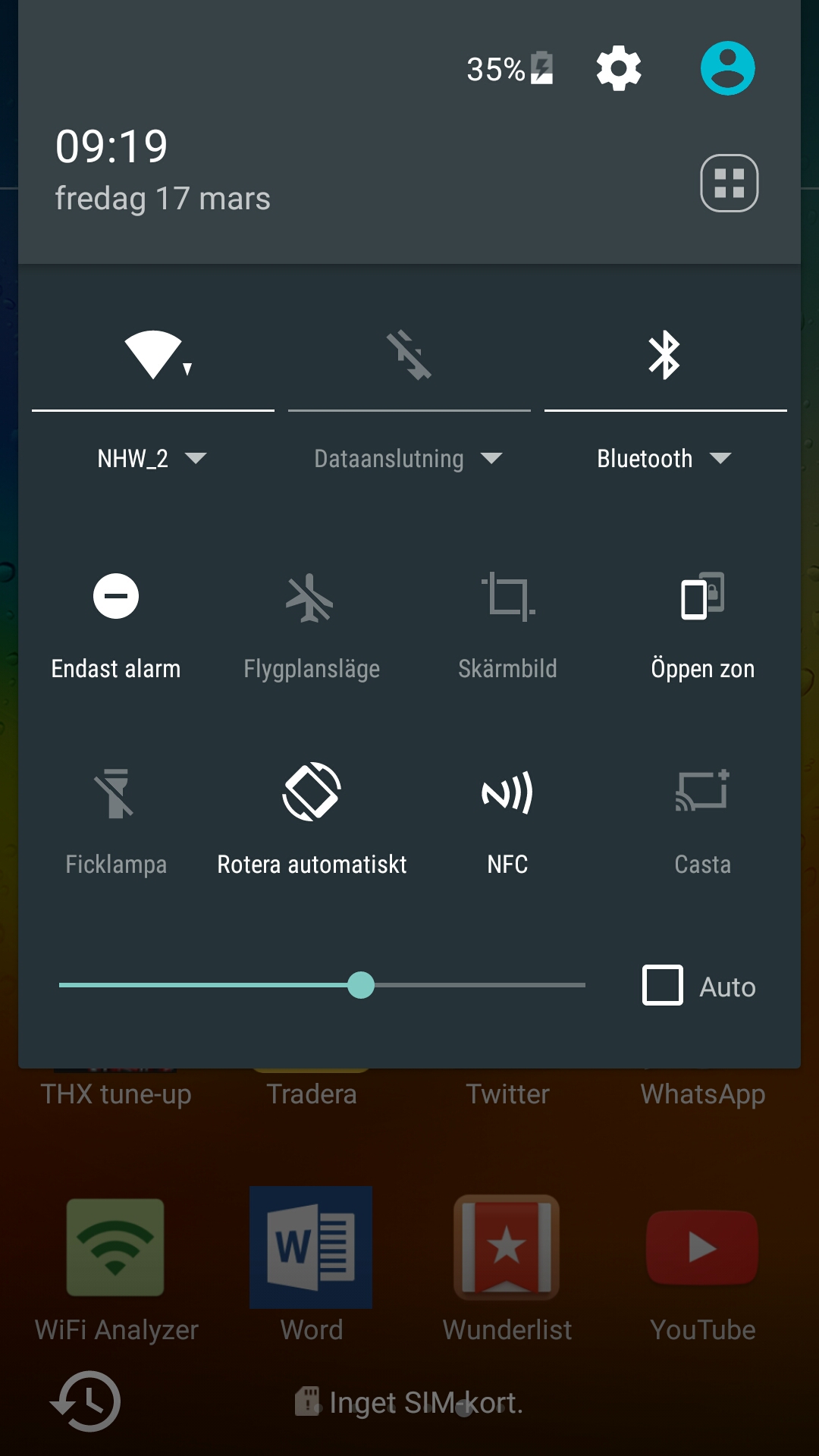Screen dimensions: 819x1456
Task: Toggle mobile data icon
Action: click(409, 355)
